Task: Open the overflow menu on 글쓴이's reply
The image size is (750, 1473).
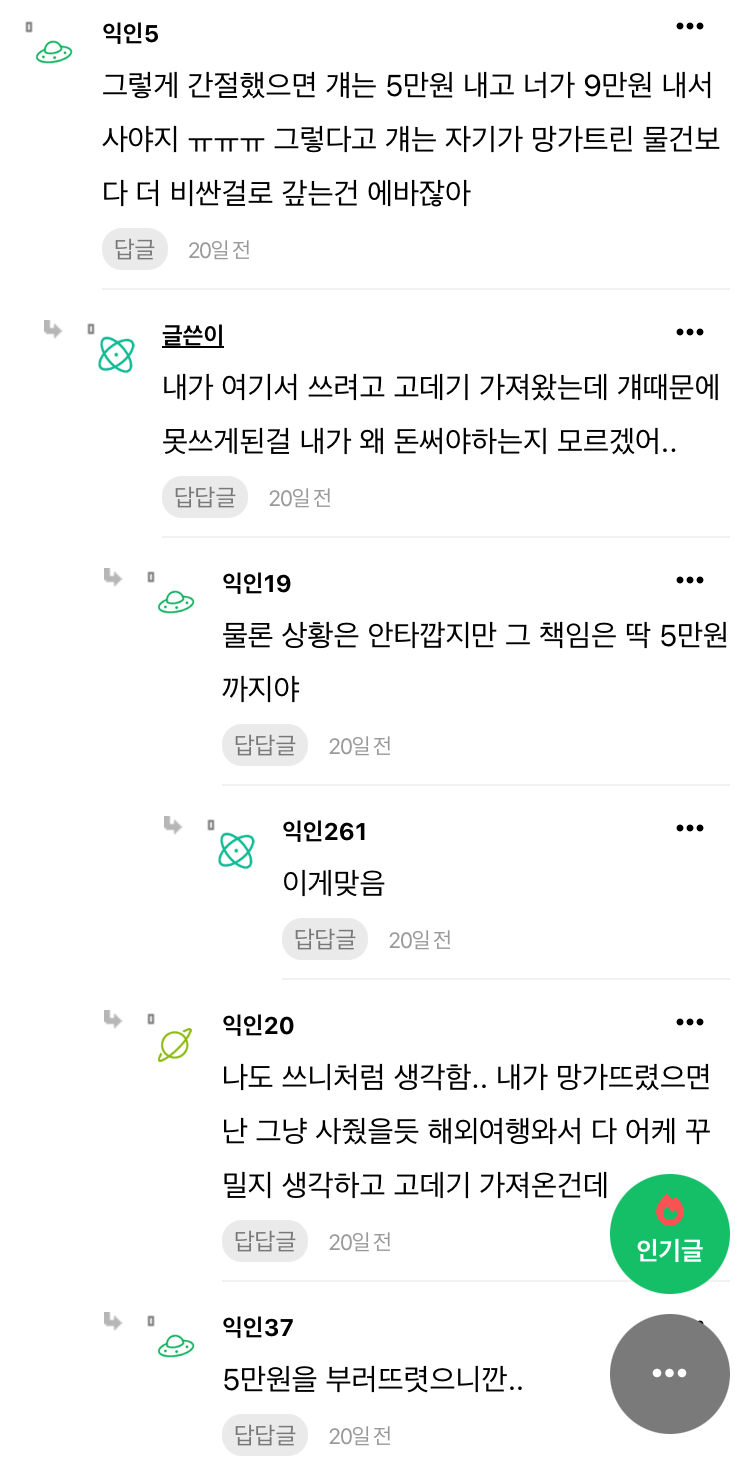Action: [x=690, y=333]
